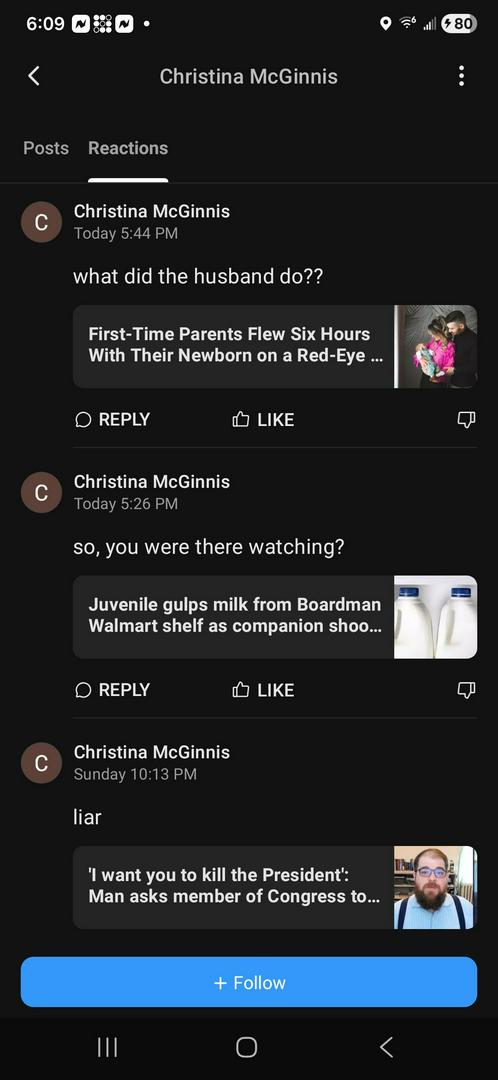Image resolution: width=498 pixels, height=1080 pixels.
Task: Reply to the 'what did the husband do??' comment
Action: [112, 419]
